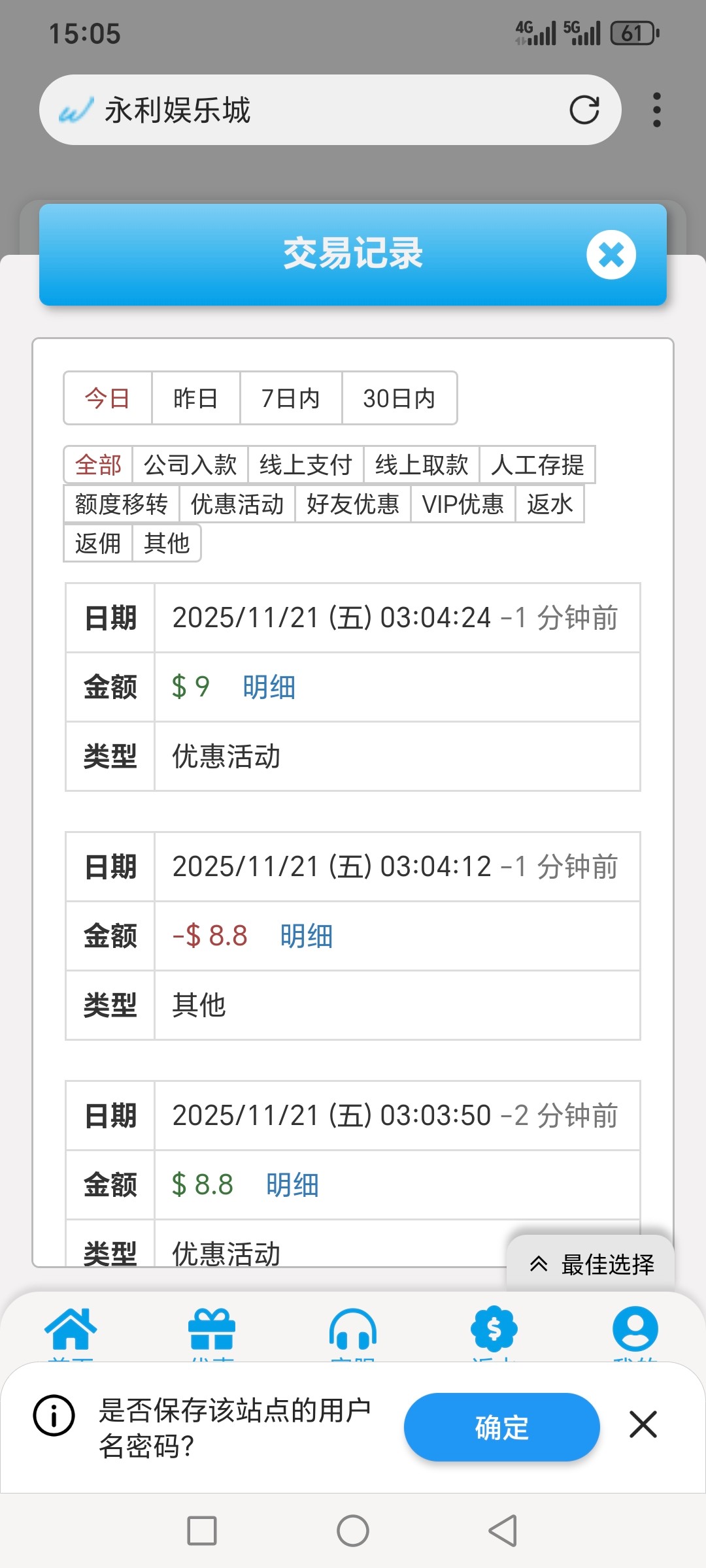Filter records by 公司入款
The height and width of the screenshot is (1568, 706).
pyautogui.click(x=190, y=465)
